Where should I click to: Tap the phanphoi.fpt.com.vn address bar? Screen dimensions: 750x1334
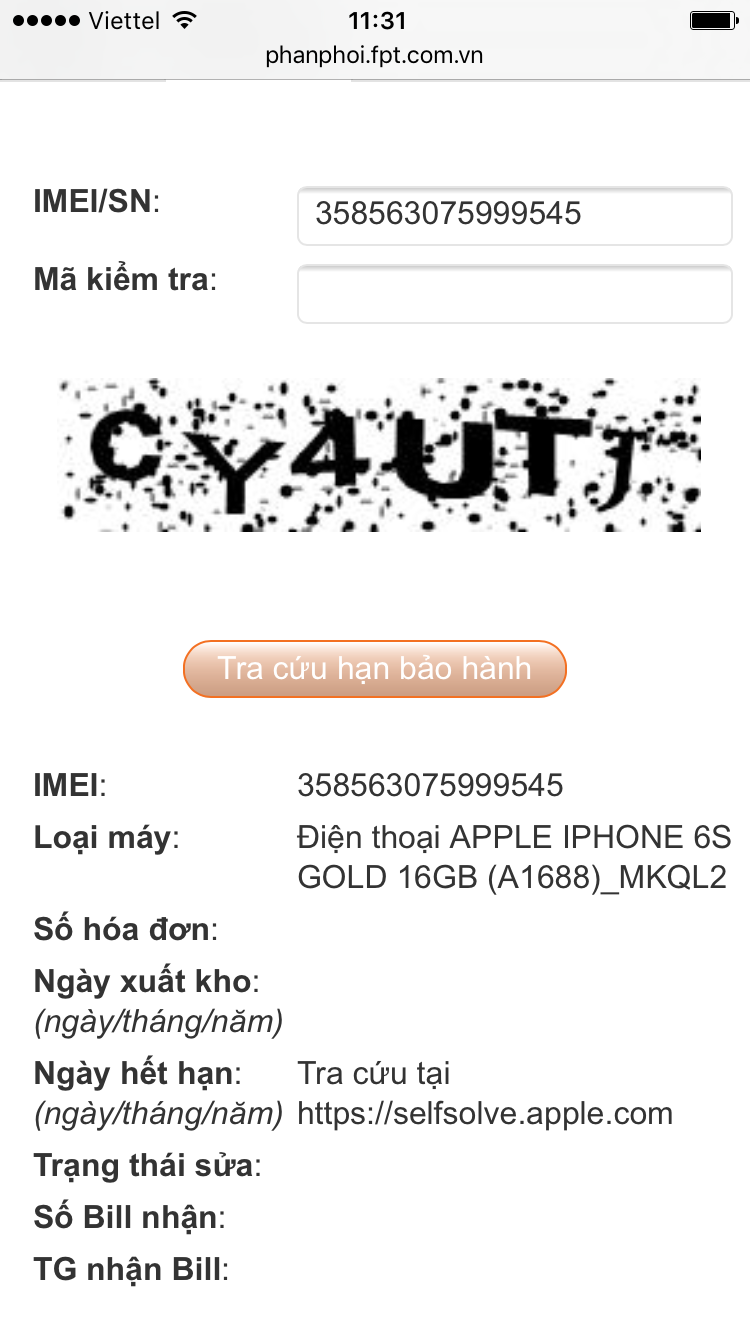pos(375,55)
